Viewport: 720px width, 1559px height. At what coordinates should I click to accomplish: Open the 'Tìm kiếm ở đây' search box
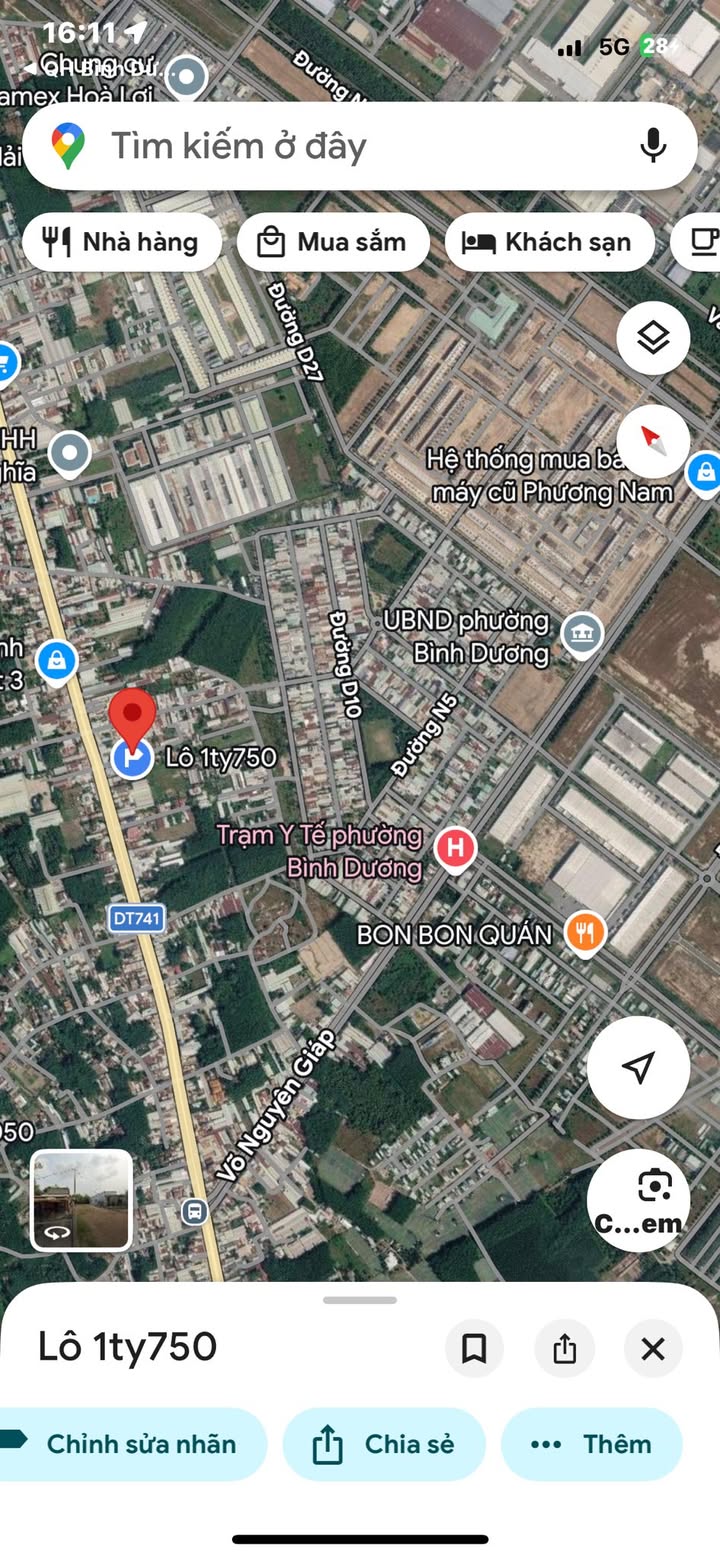[330, 146]
